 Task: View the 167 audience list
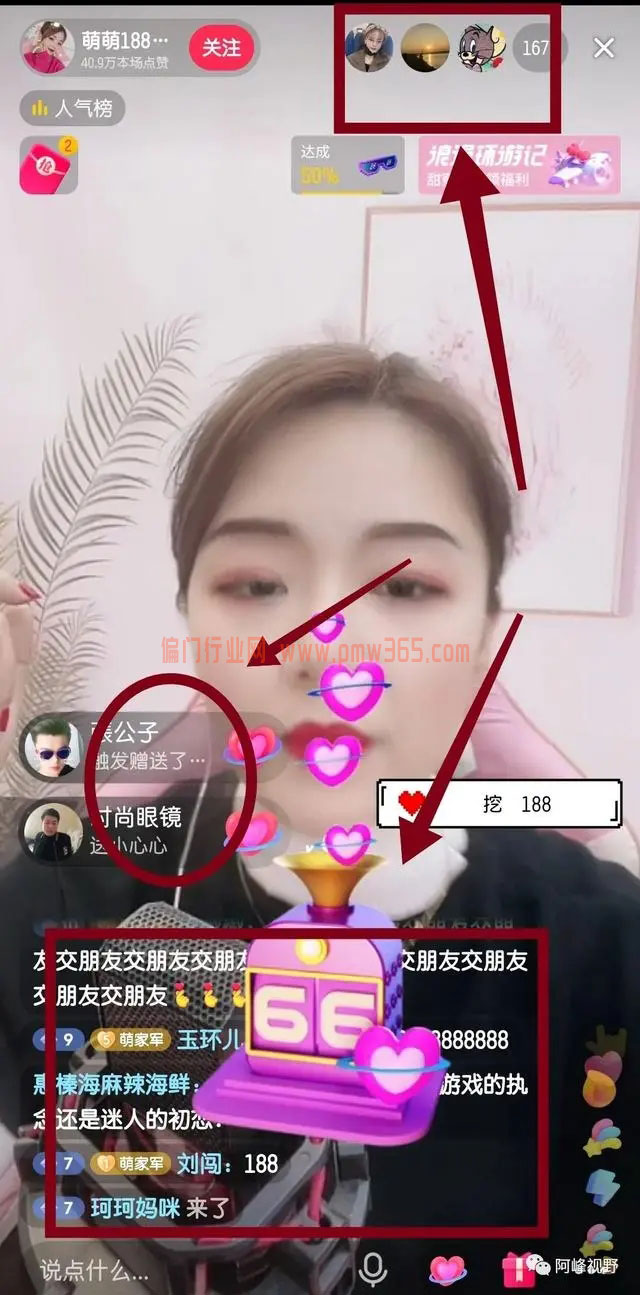point(537,47)
